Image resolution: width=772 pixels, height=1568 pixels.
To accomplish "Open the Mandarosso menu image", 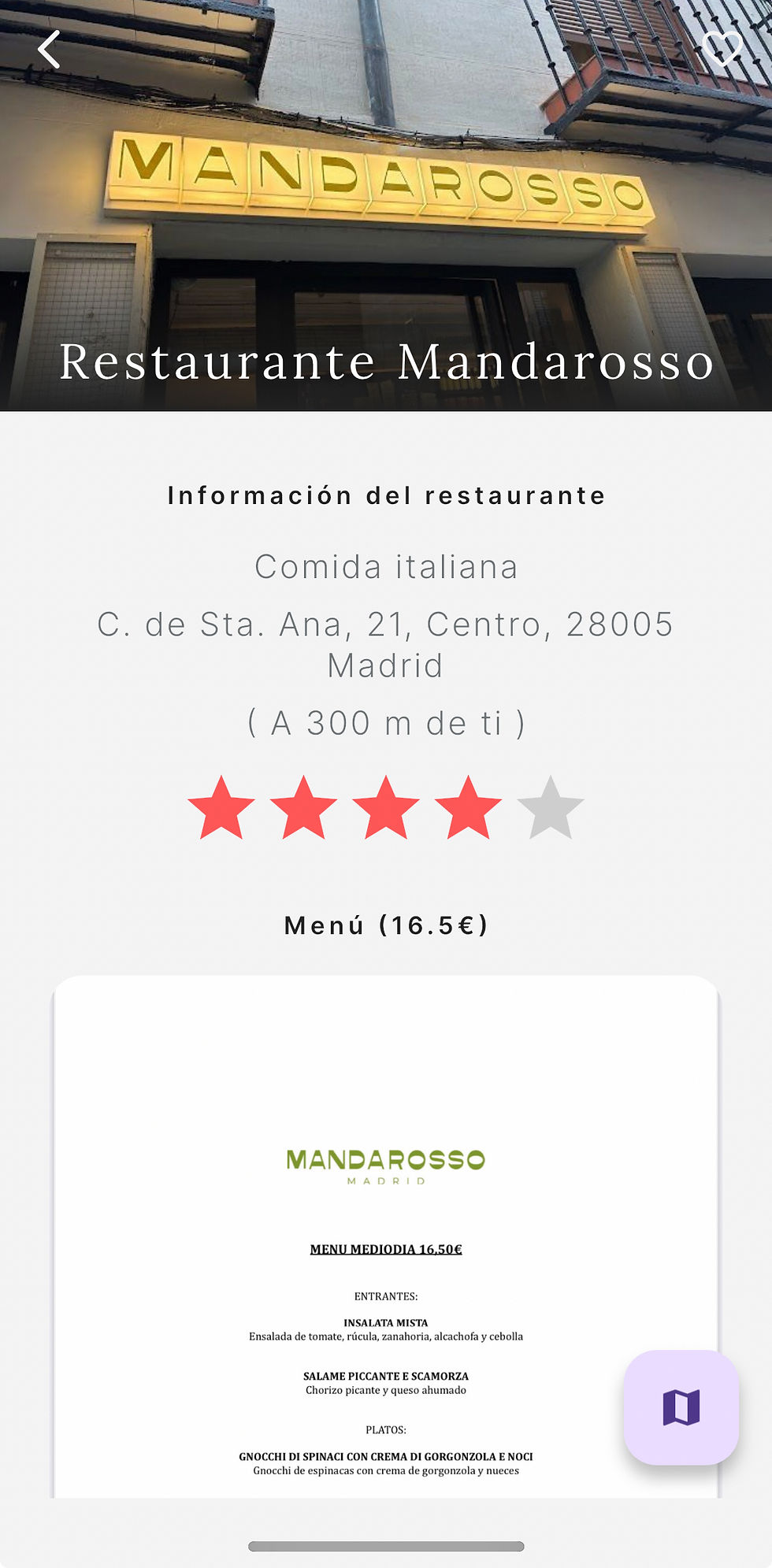I will point(385,1236).
